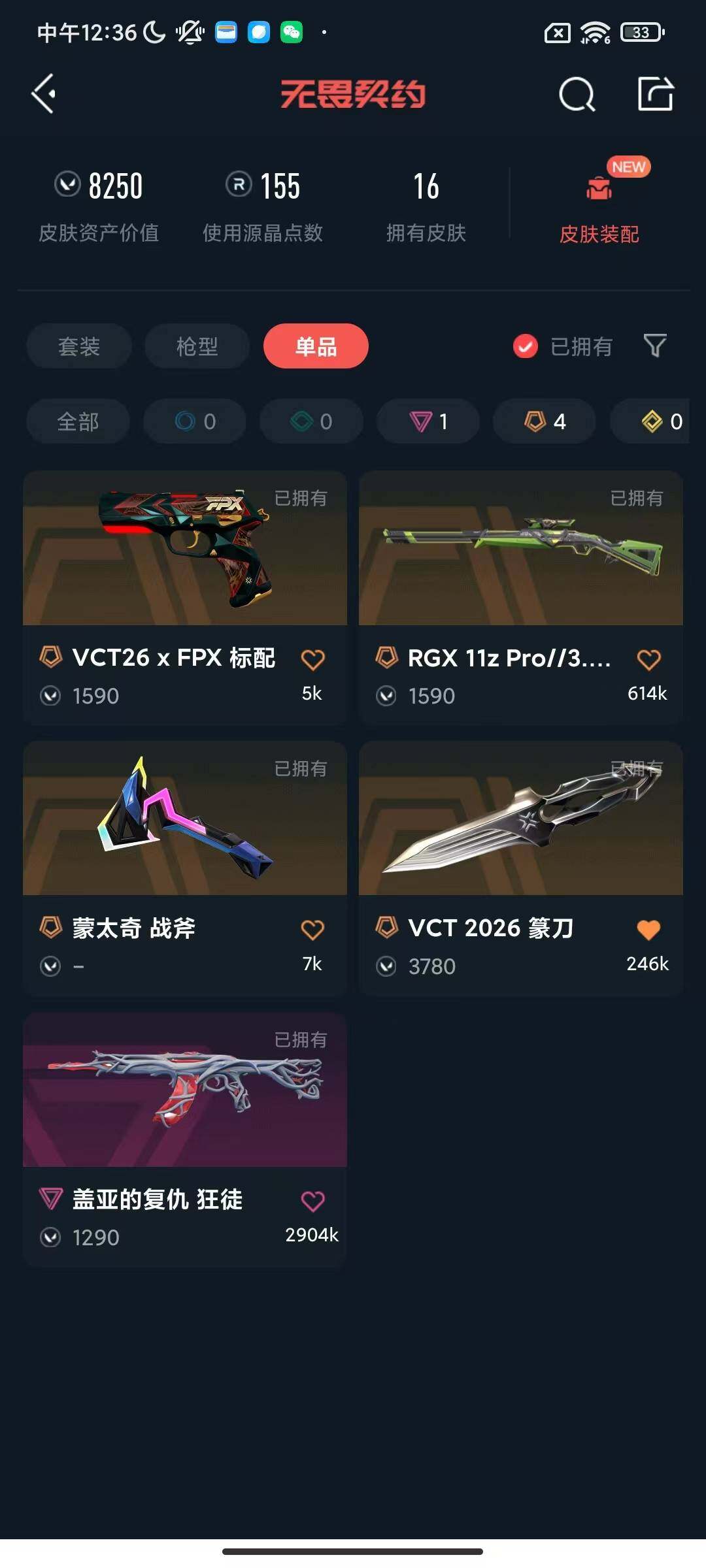
Task: Unlike the VCT 2026 篆刀 skin
Action: coord(648,930)
